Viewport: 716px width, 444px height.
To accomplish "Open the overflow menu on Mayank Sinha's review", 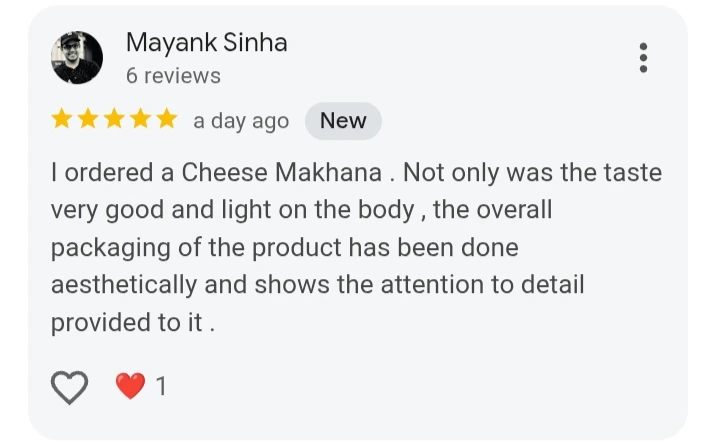I will click(643, 58).
